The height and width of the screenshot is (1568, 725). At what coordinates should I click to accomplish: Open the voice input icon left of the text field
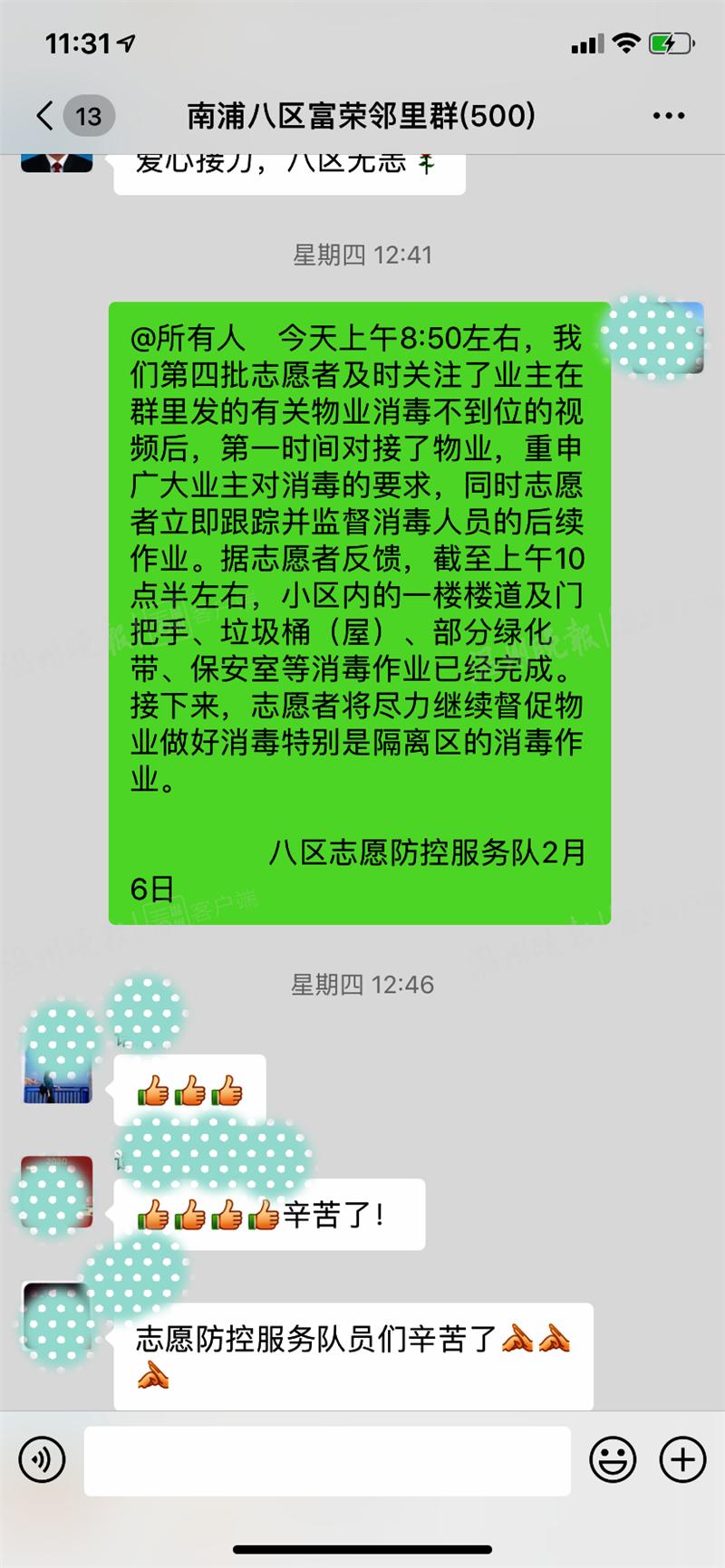point(41,1460)
